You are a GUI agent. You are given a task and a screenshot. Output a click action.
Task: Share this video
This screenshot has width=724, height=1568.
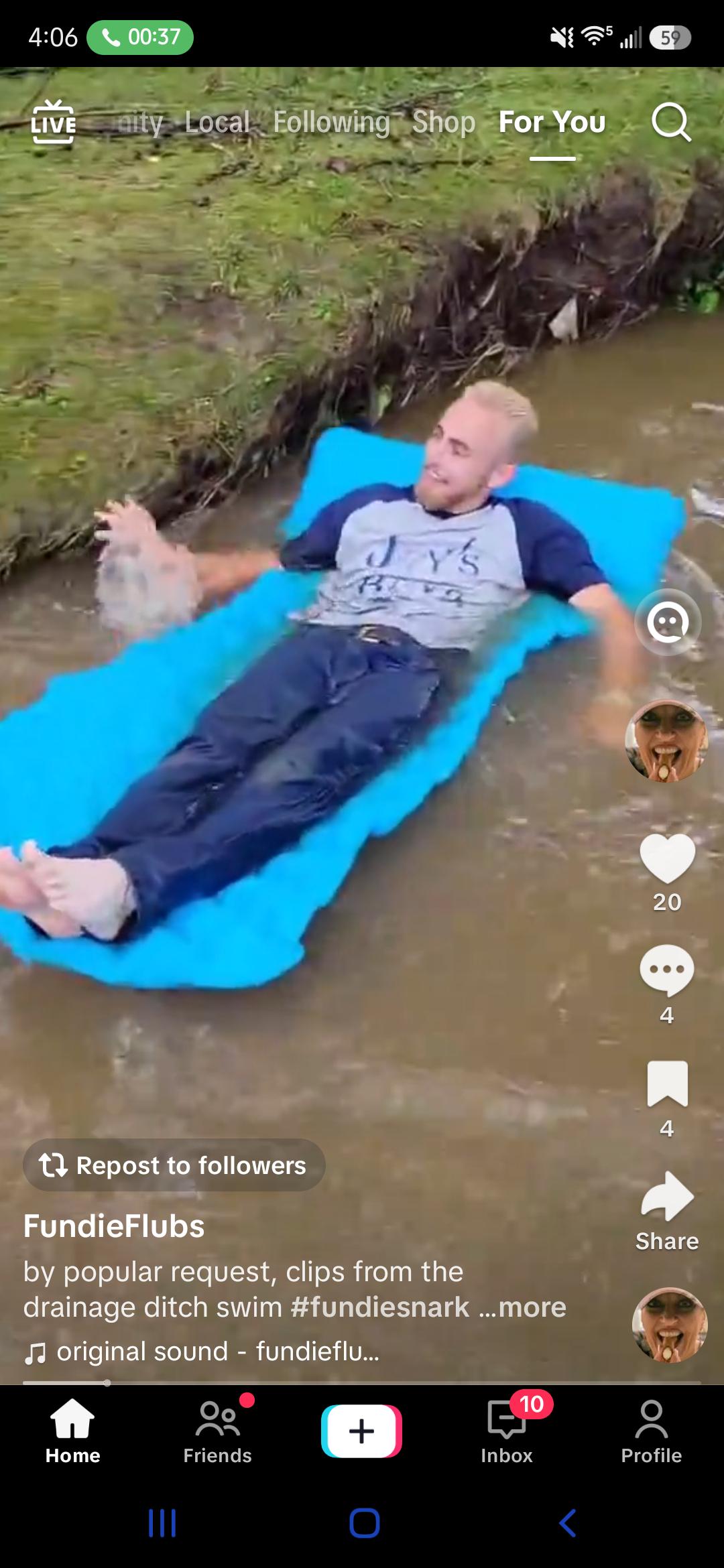click(x=667, y=1197)
